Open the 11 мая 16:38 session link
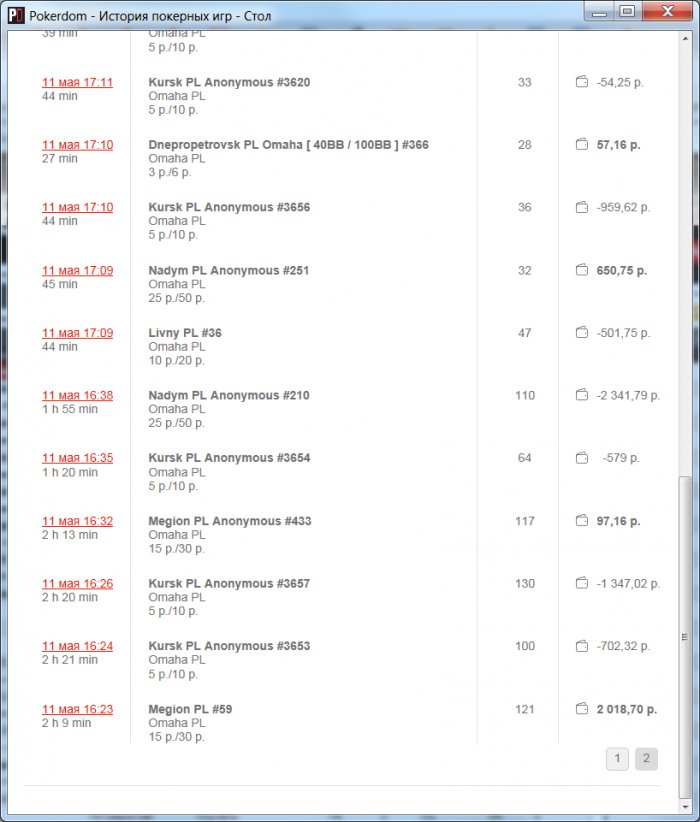Screen dimensions: 700x822 coord(77,395)
